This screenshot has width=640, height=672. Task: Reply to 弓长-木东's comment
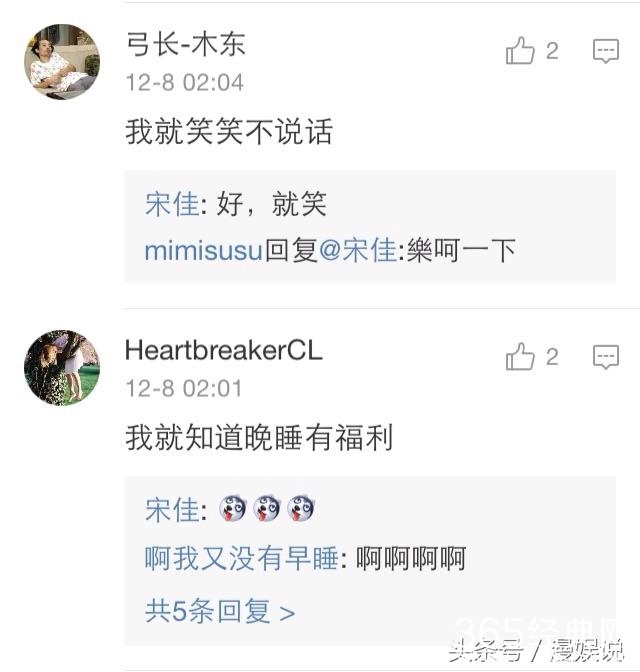(606, 51)
